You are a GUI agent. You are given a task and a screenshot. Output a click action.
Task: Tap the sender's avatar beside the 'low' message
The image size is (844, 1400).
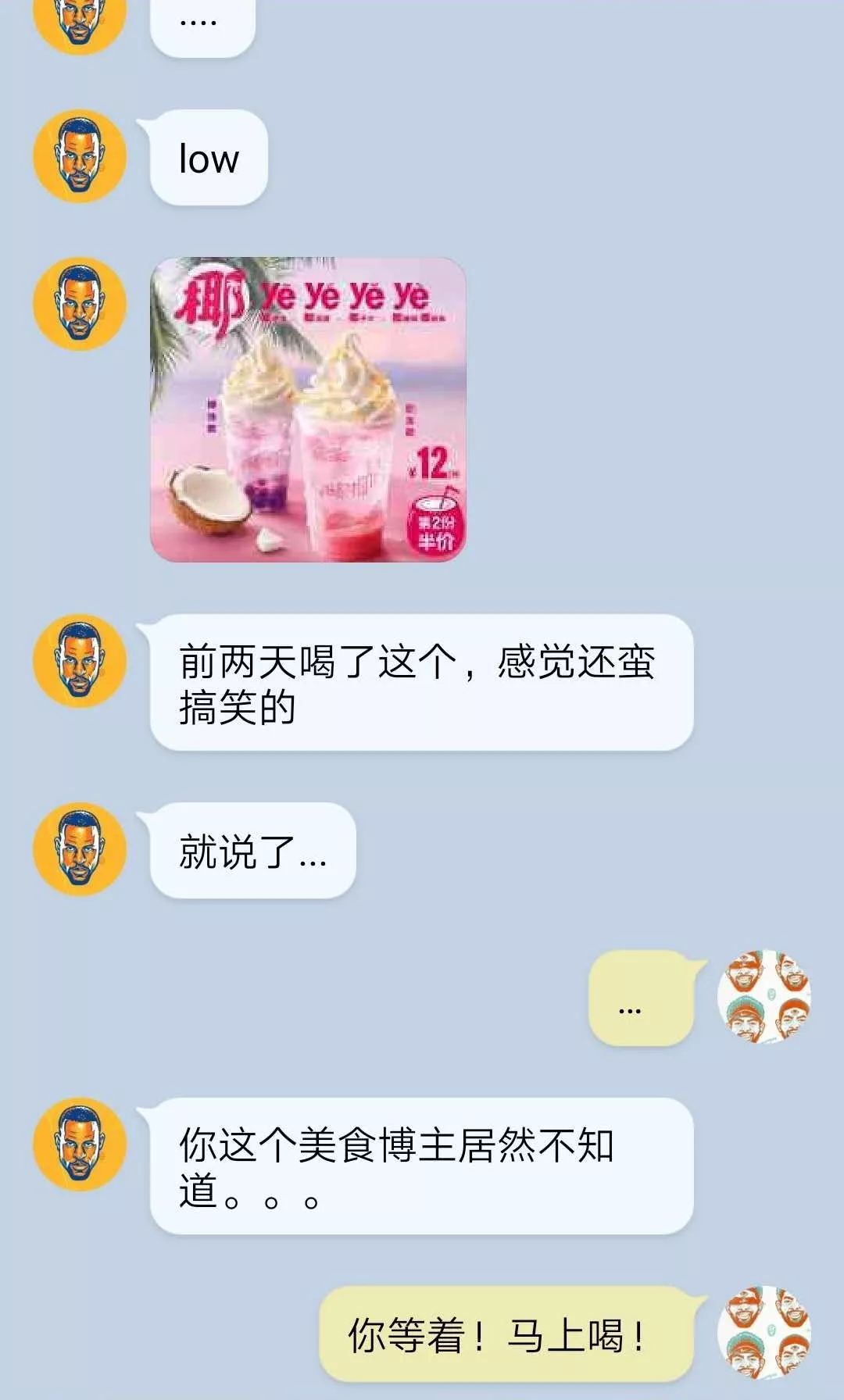point(80,156)
